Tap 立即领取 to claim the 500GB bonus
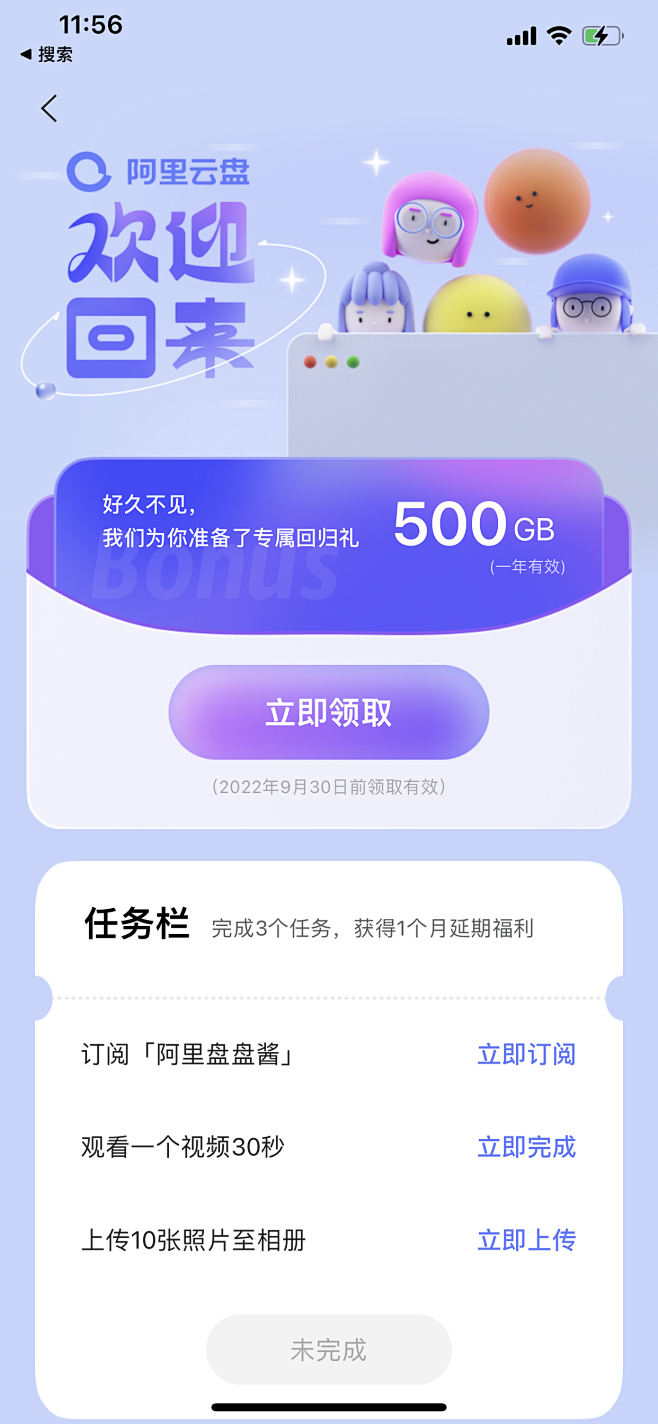The height and width of the screenshot is (1424, 658). coord(328,713)
